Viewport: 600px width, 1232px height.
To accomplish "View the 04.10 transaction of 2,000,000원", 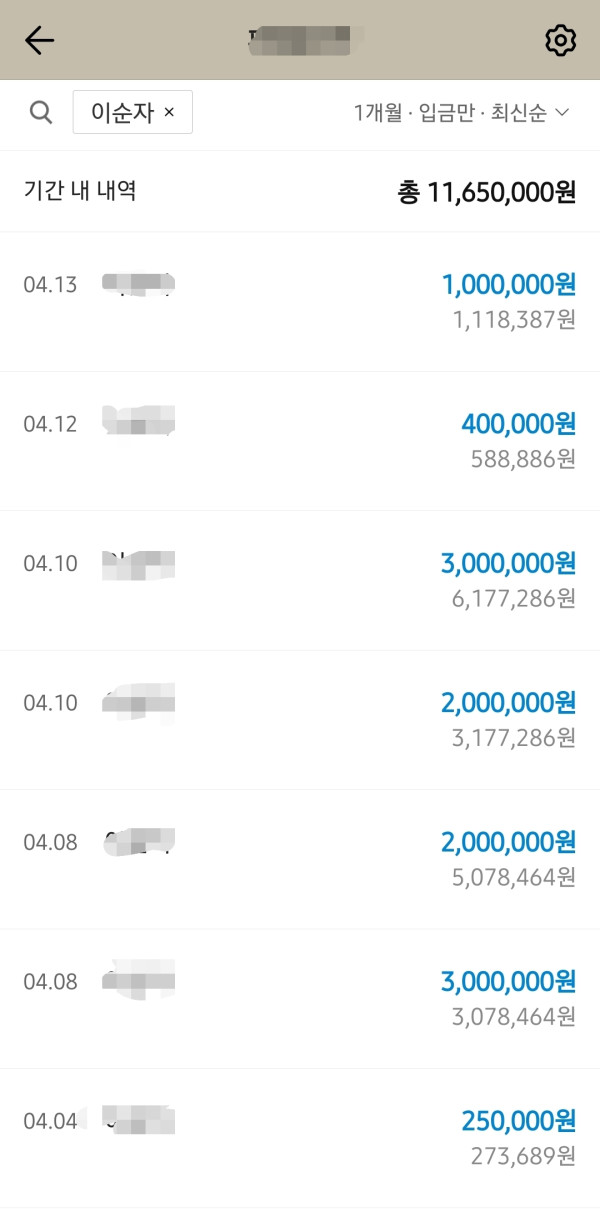I will 300,720.
